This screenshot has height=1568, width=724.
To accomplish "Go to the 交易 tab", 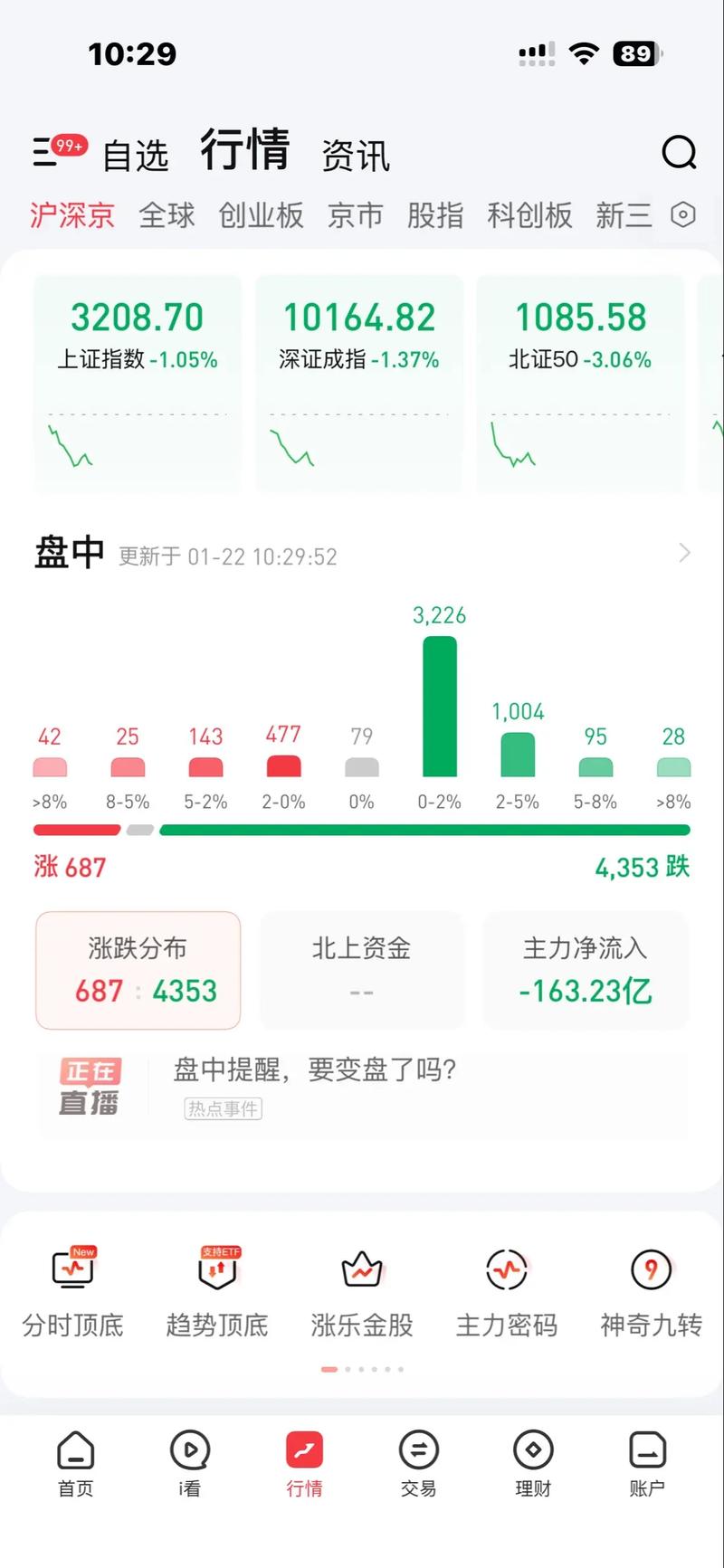I will [x=418, y=1464].
